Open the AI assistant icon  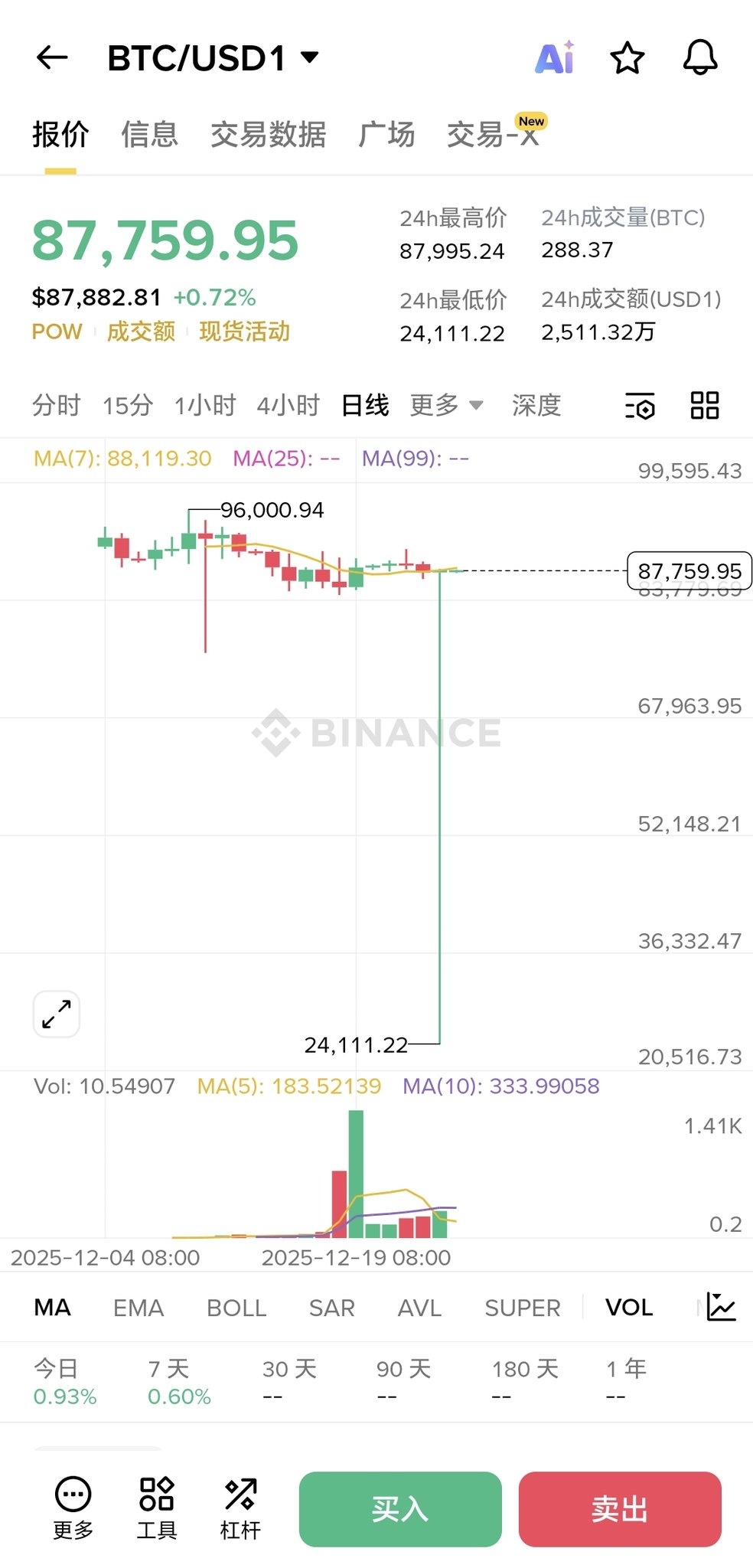[x=554, y=57]
